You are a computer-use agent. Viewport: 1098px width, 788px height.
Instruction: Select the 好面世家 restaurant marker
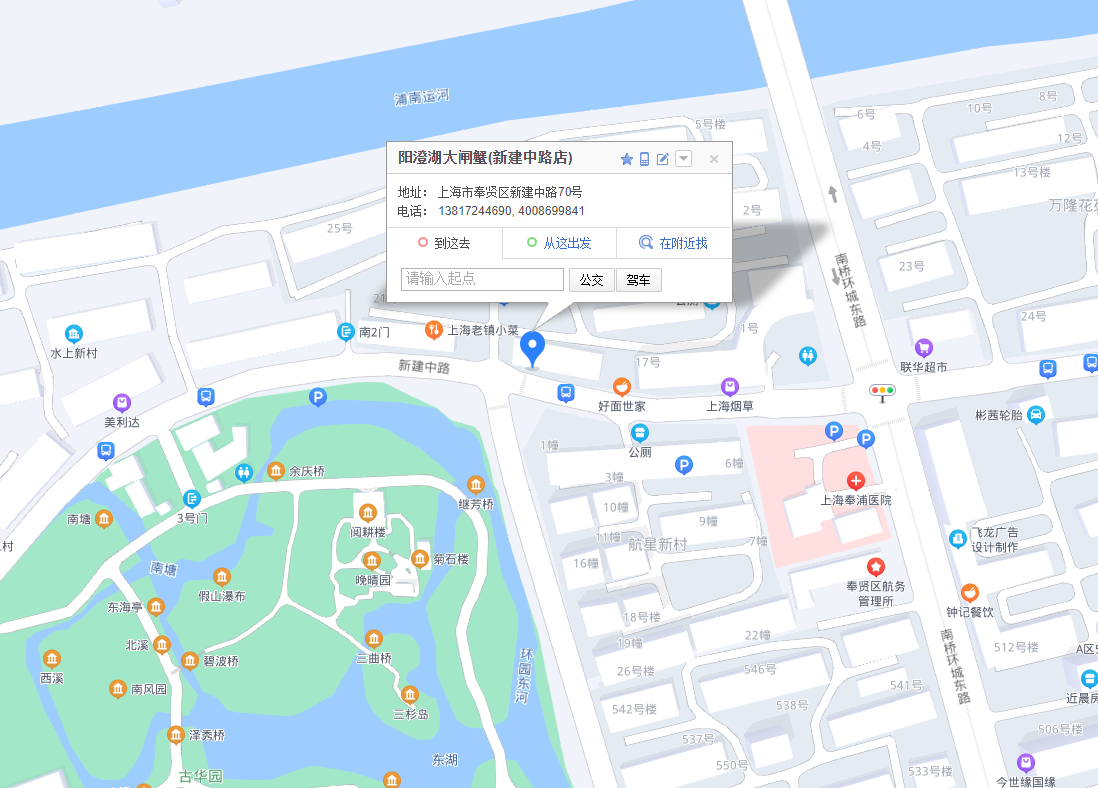[x=622, y=387]
